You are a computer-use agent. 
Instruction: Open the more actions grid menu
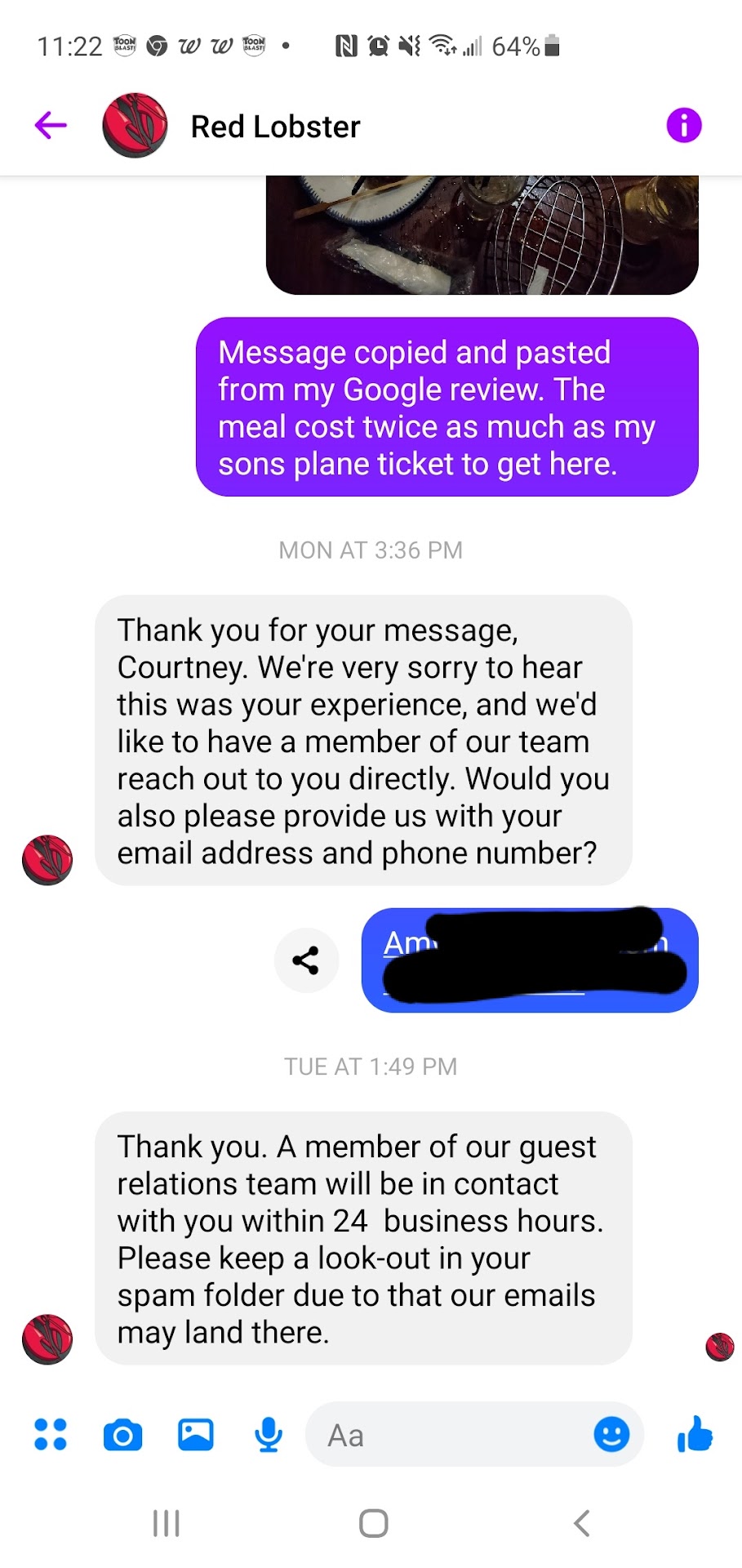51,1435
